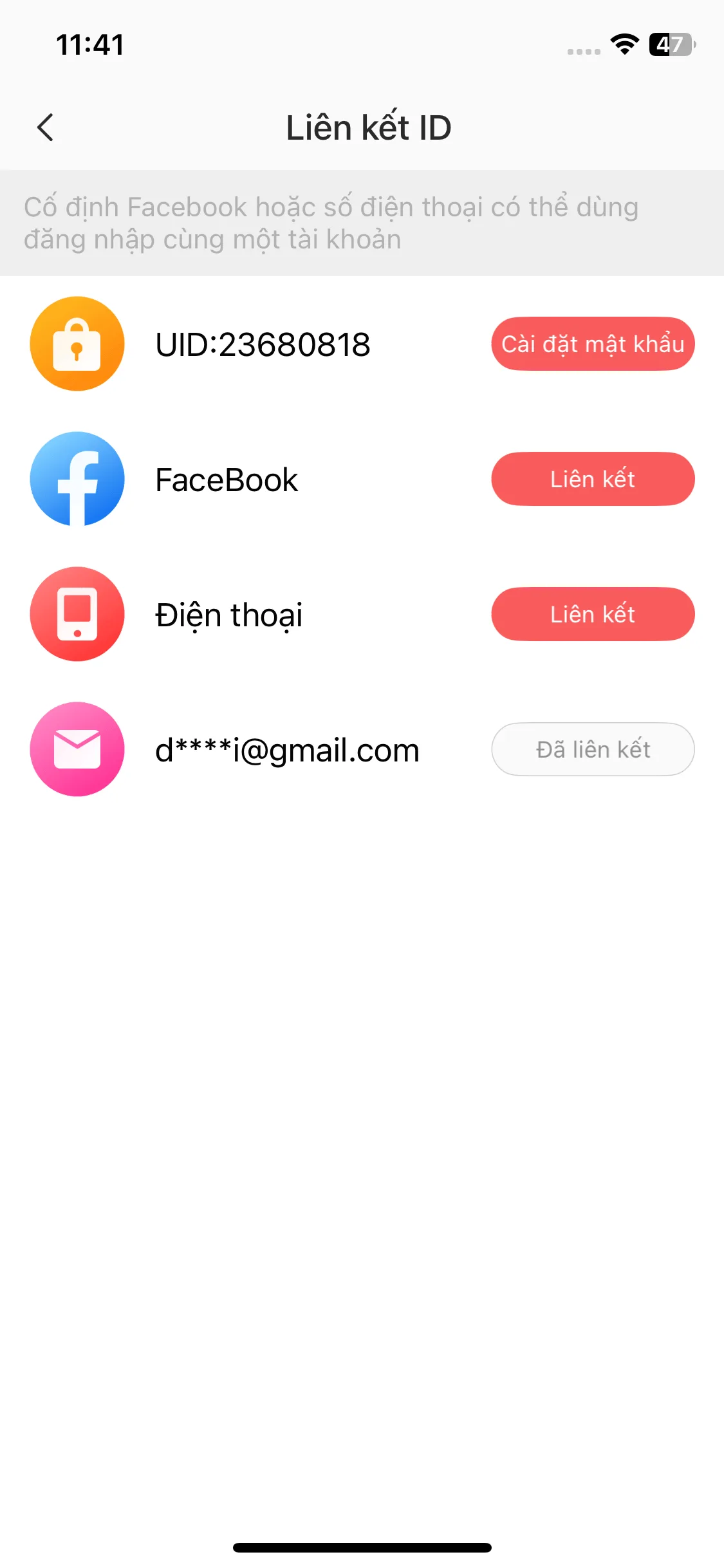Tap Cài đặt mật khẩu button
The height and width of the screenshot is (1568, 724).
click(592, 344)
